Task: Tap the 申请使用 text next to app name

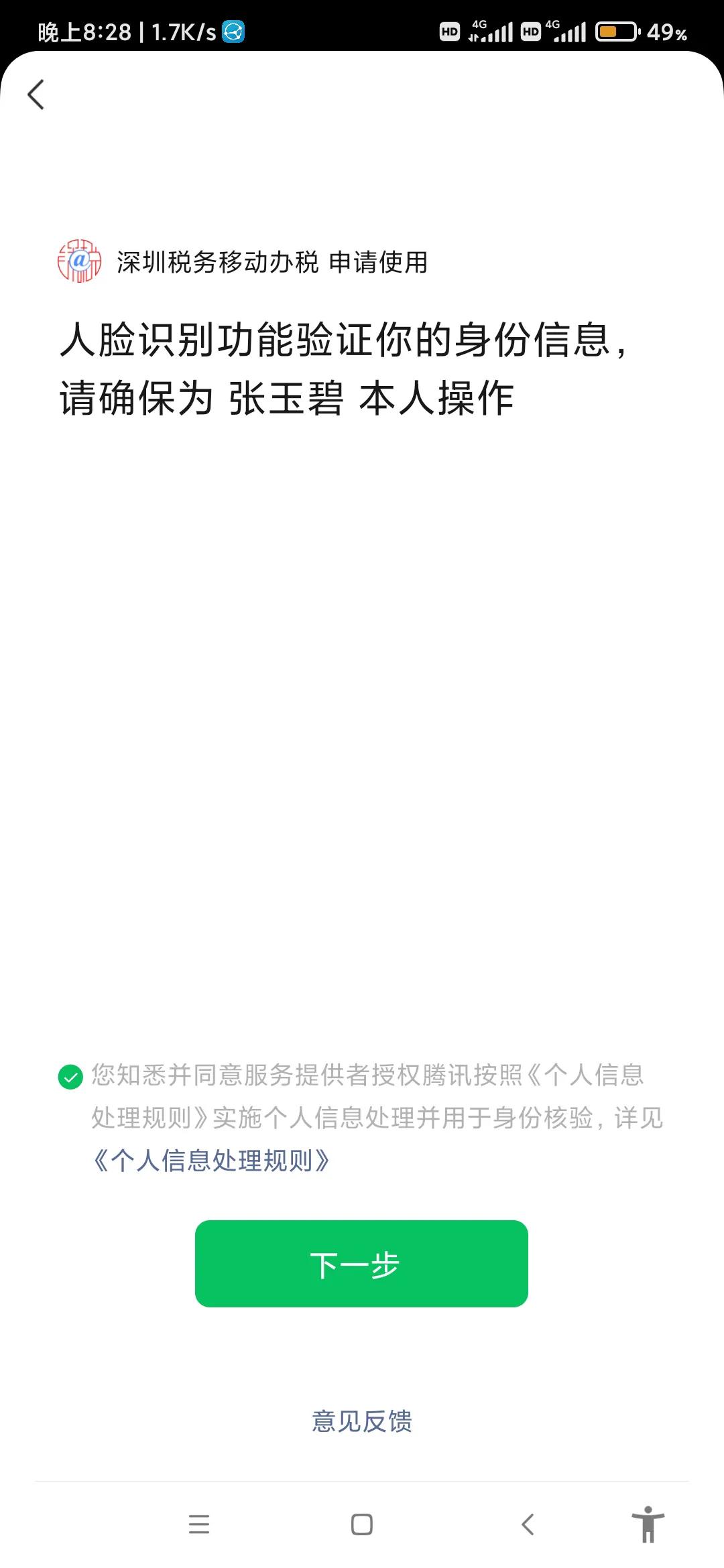Action: click(380, 263)
